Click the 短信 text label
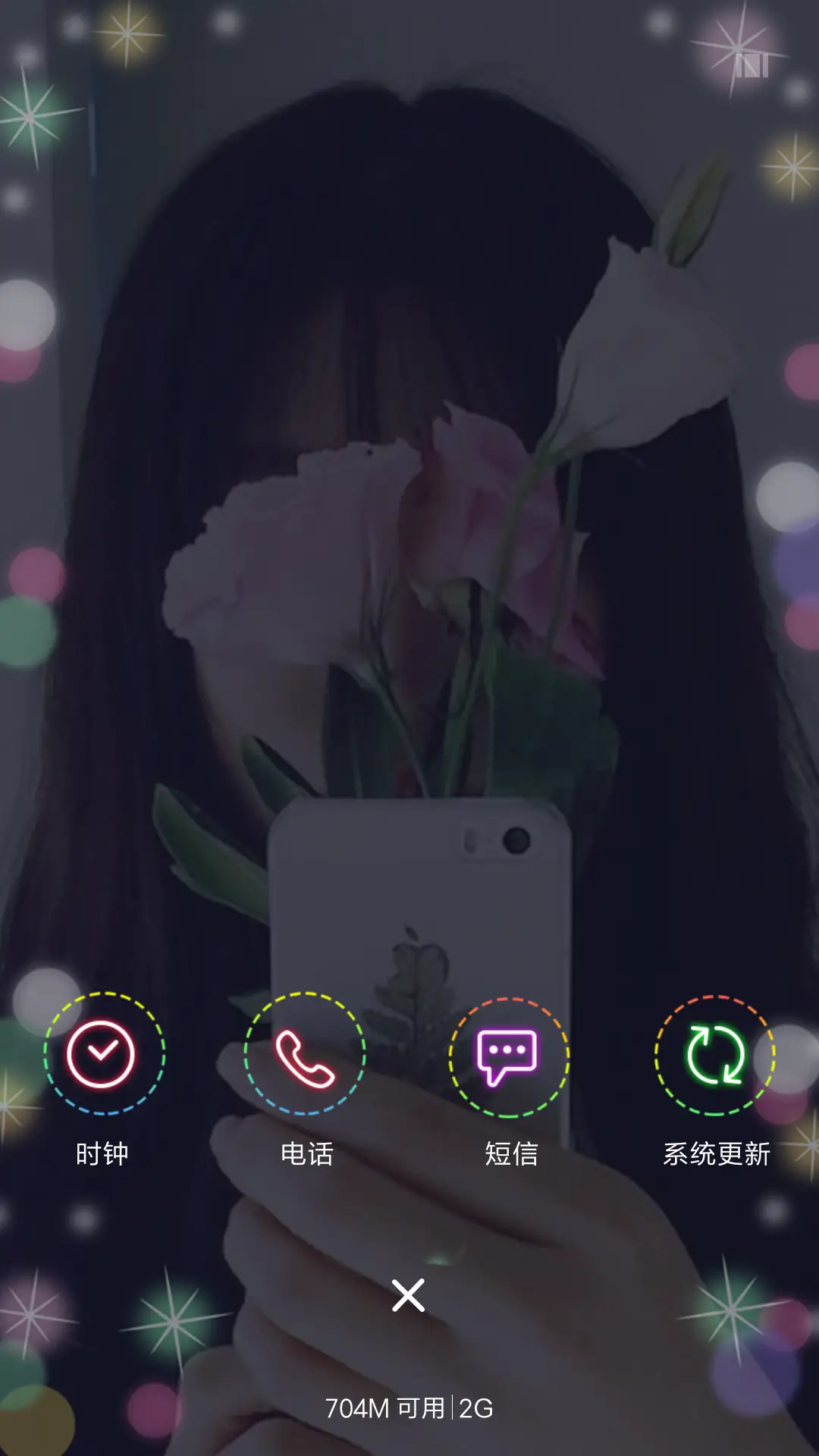Viewport: 819px width, 1456px height. click(510, 1153)
